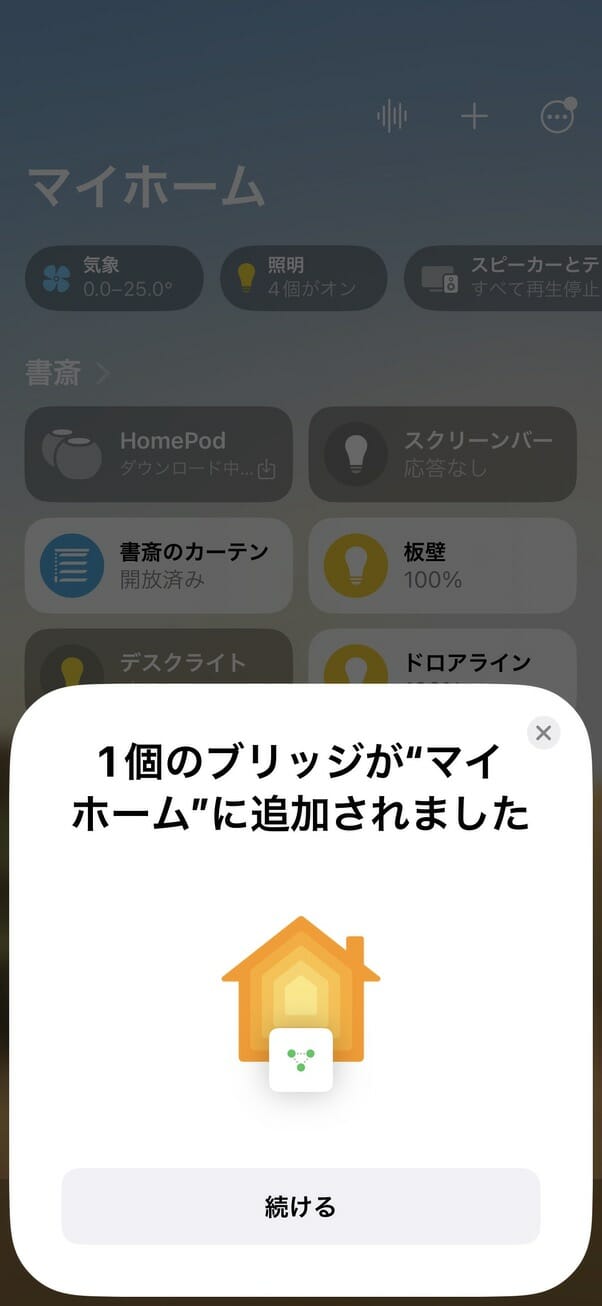Open the HomePod tile
This screenshot has height=1306, width=602.
[x=159, y=454]
